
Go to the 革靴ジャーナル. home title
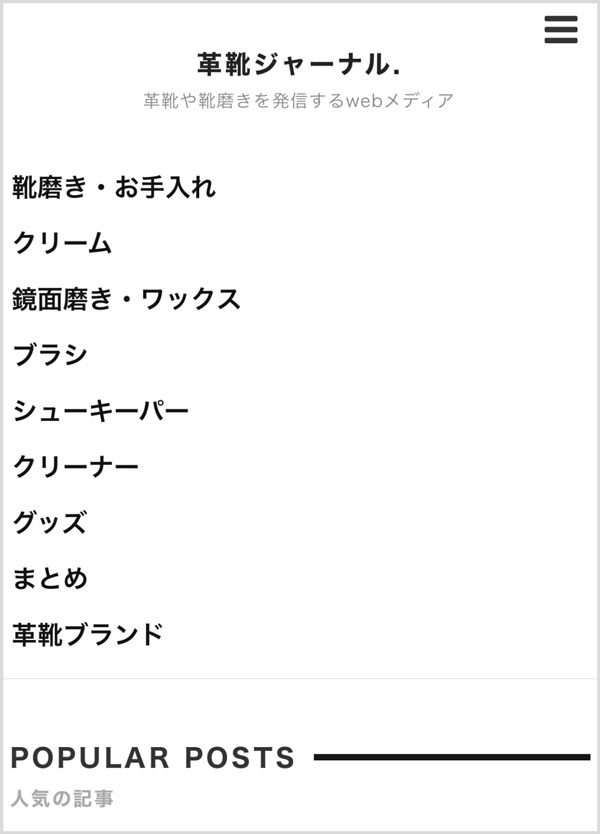[x=299, y=65]
